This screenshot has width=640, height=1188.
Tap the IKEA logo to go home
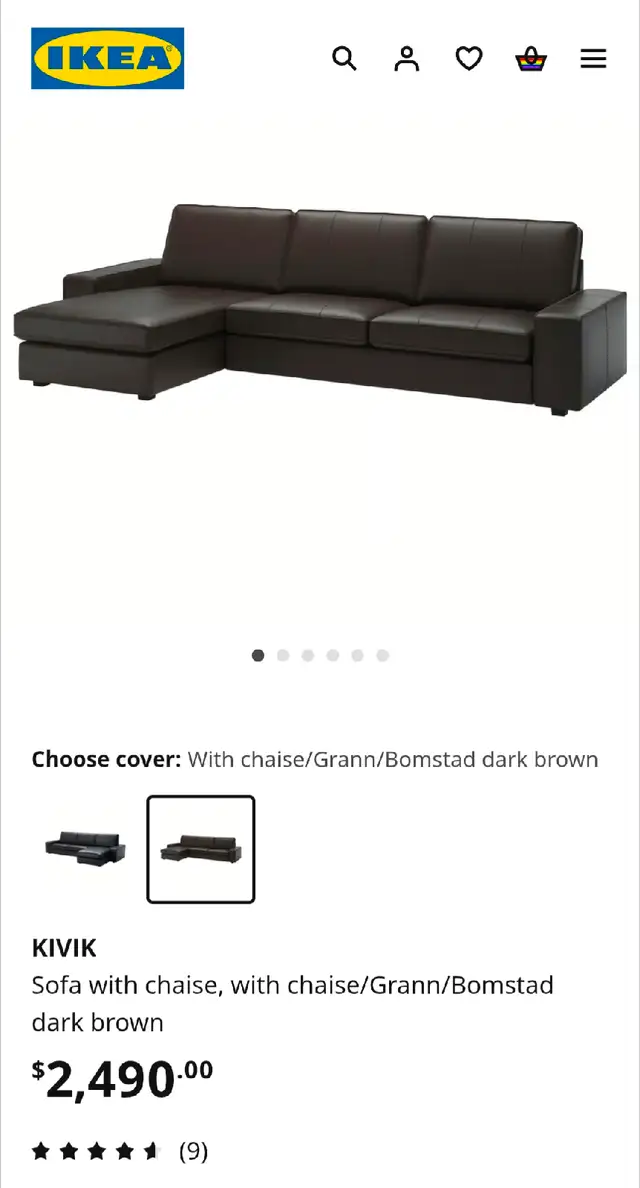click(108, 58)
